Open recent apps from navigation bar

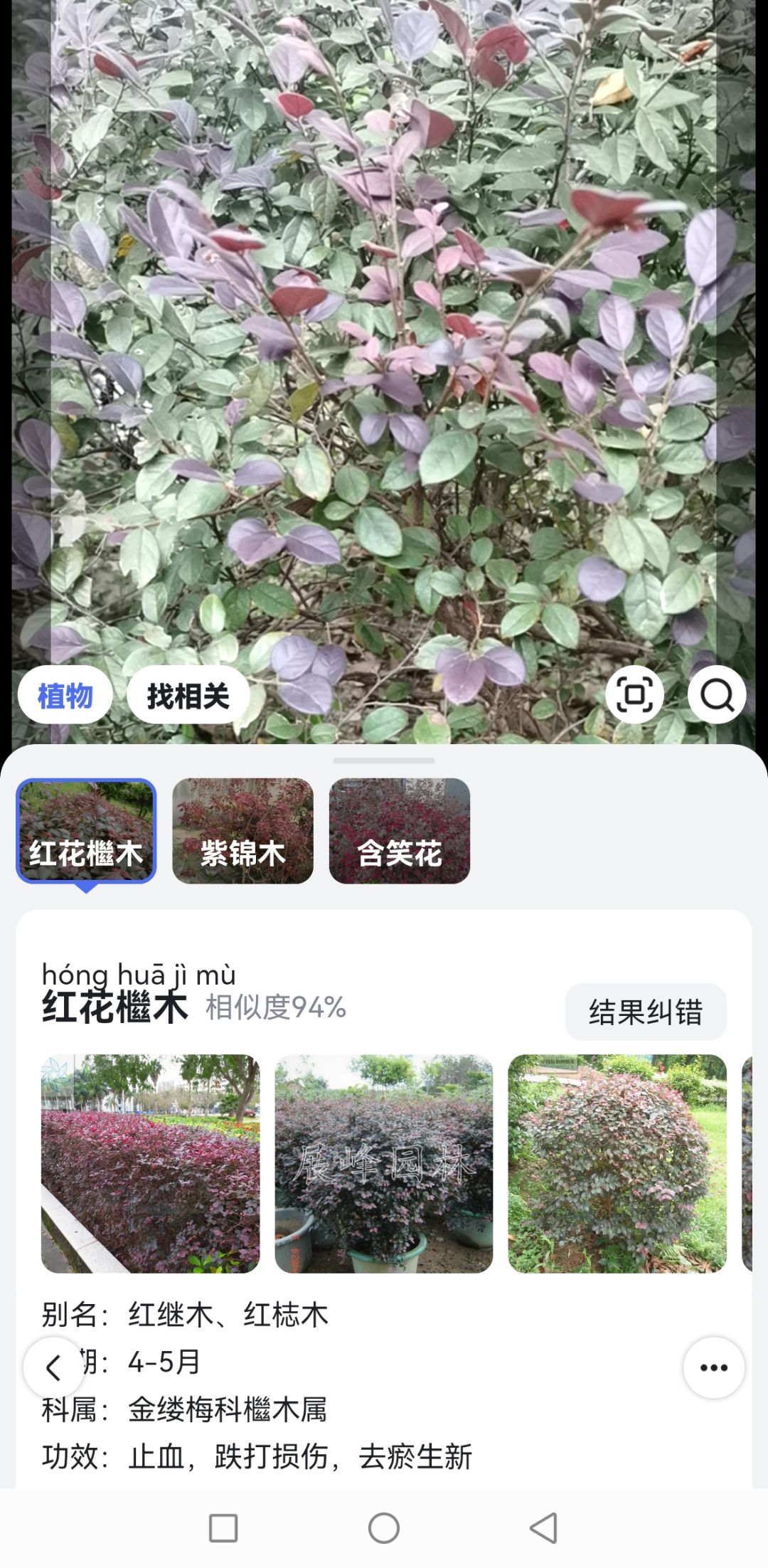(223, 1527)
